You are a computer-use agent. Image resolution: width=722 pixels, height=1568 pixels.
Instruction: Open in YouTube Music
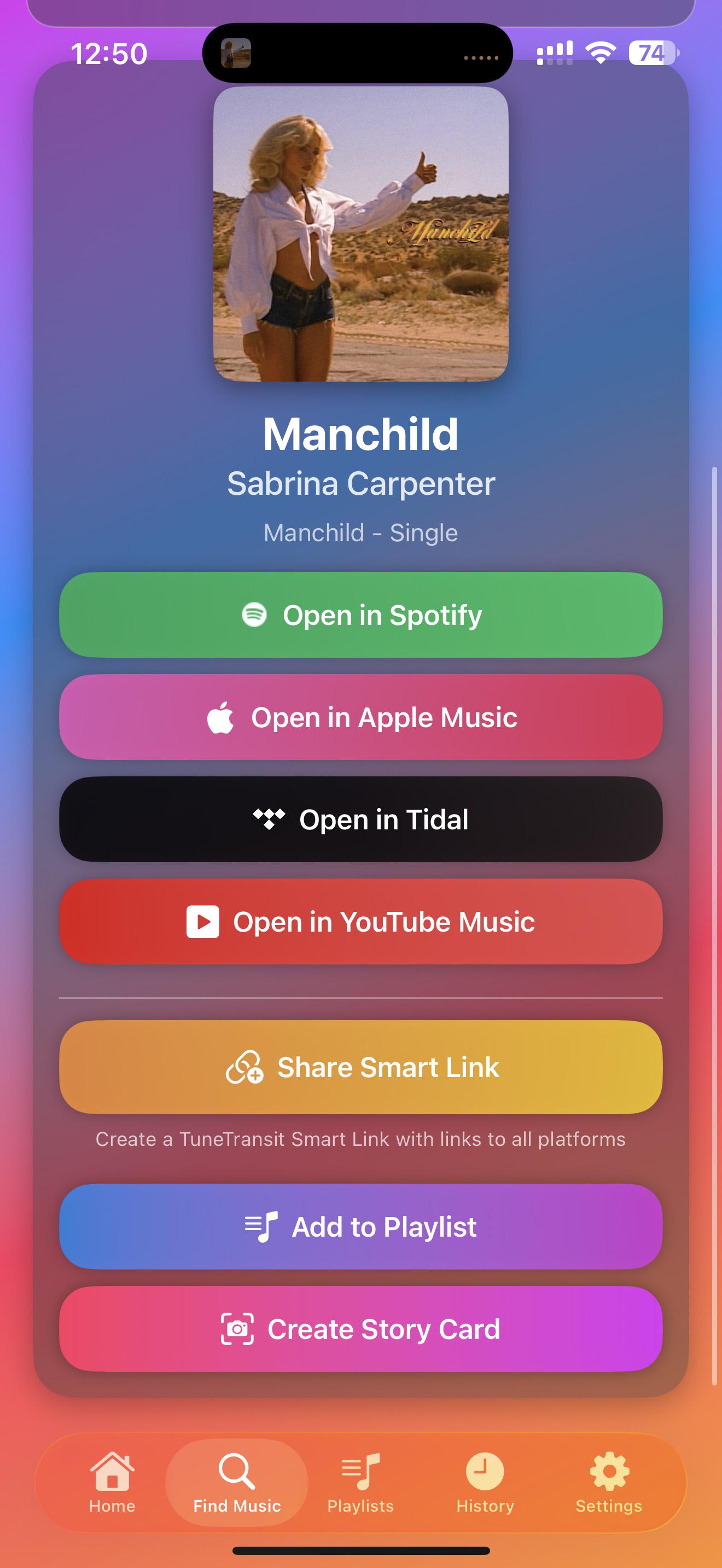point(360,922)
